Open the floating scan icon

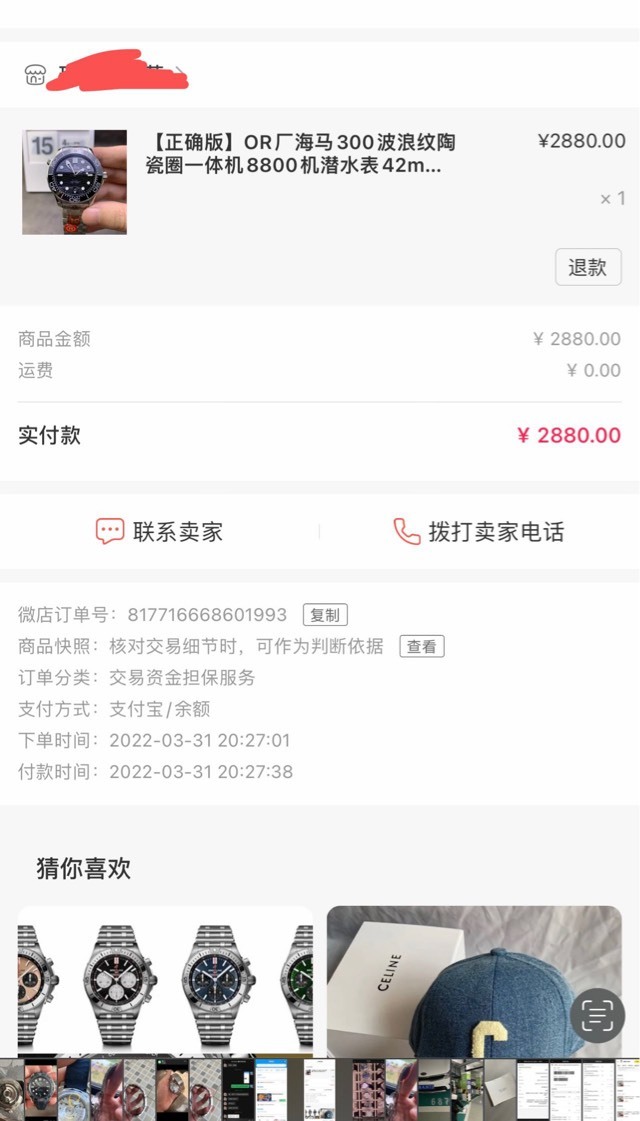(597, 1015)
